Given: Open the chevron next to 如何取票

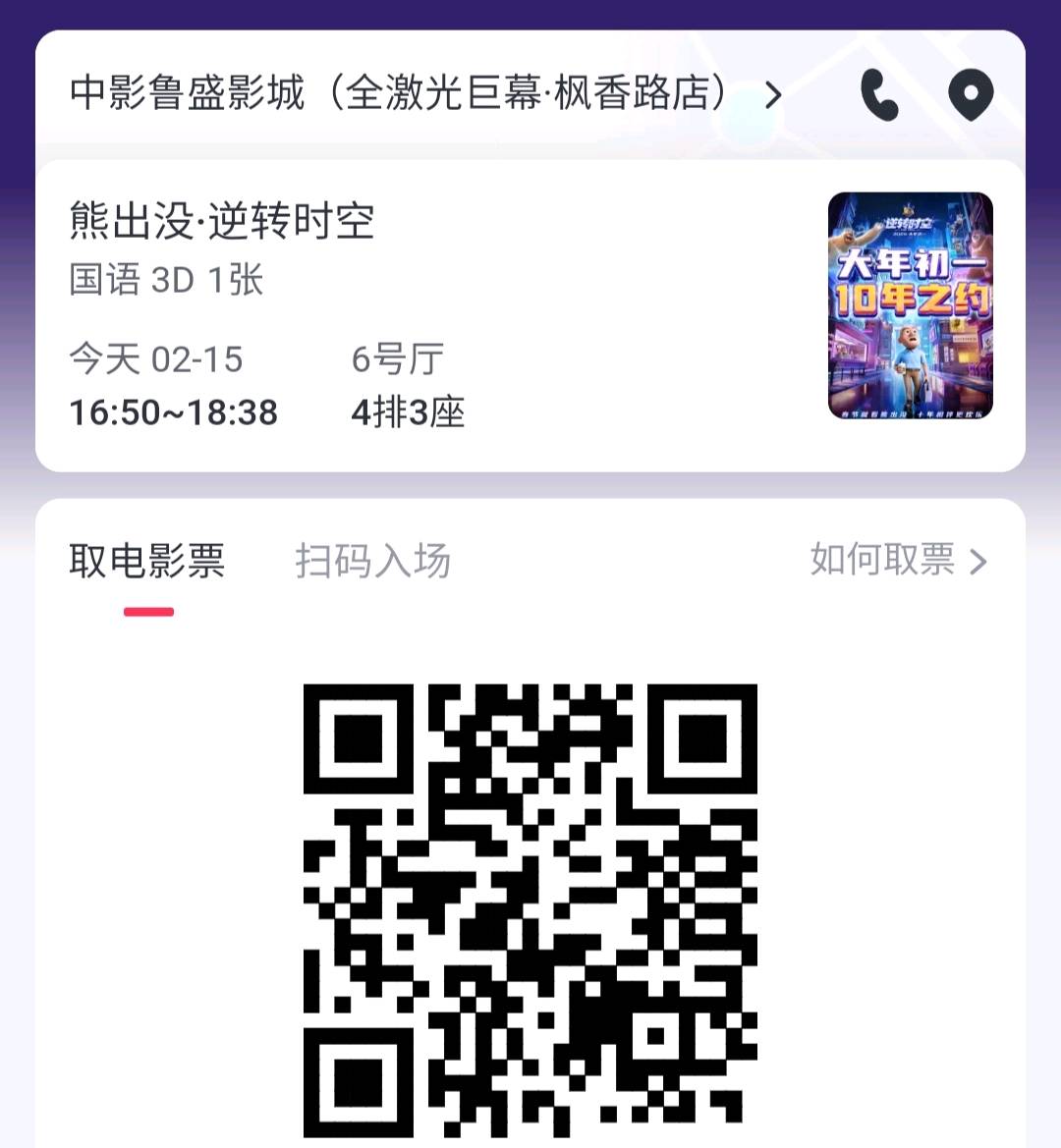Looking at the screenshot, I should click(978, 562).
